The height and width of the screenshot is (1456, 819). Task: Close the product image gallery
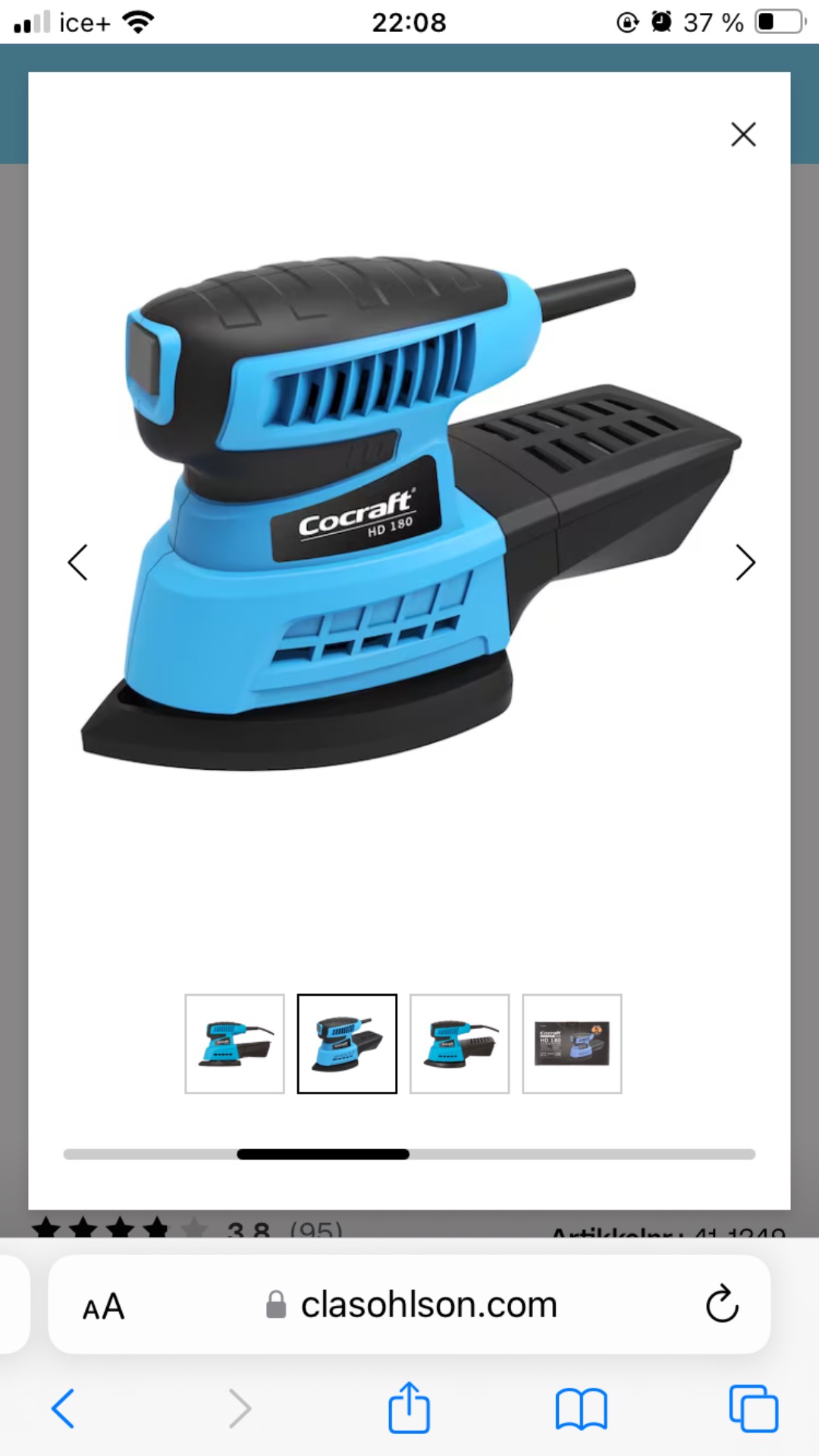[x=743, y=135]
